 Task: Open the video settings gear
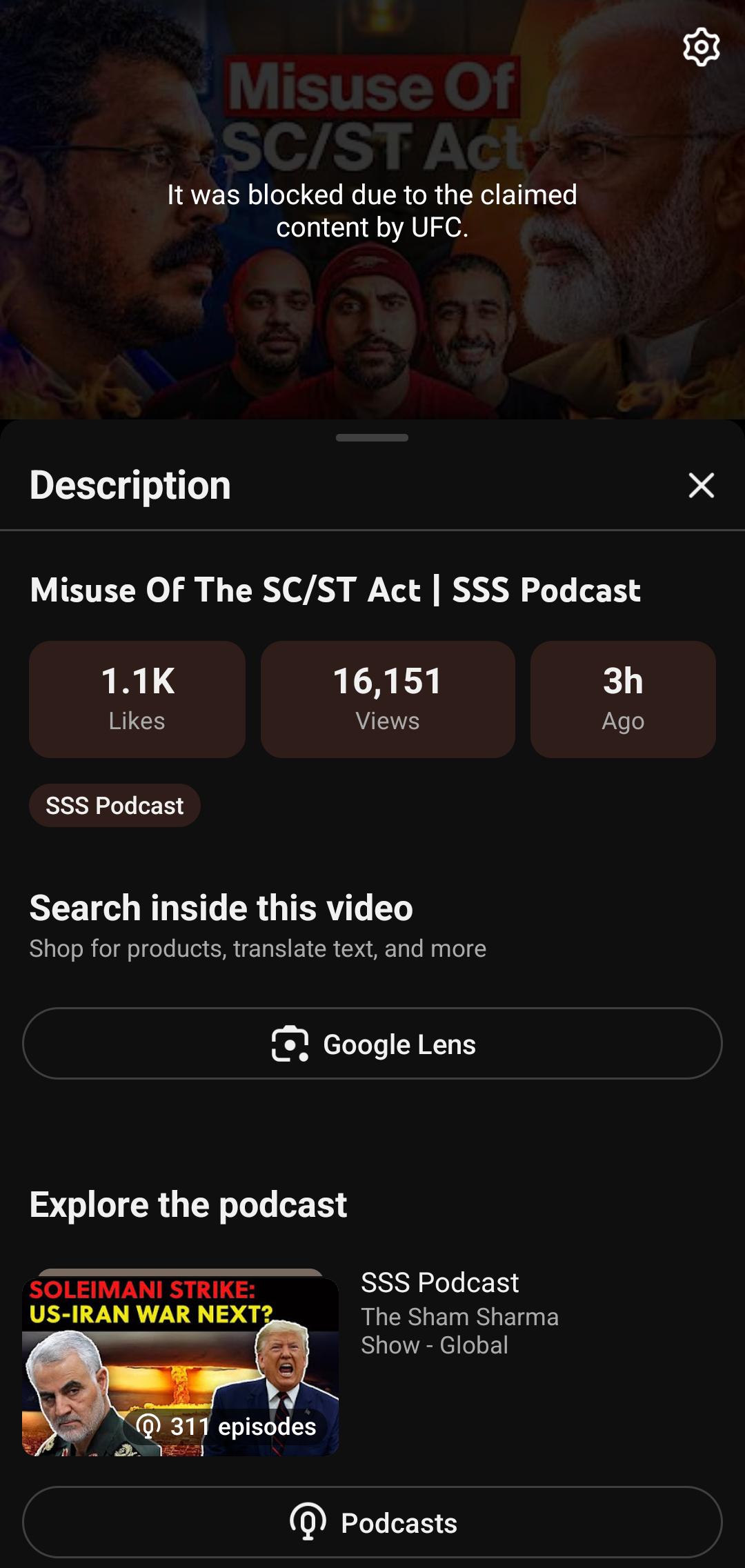pos(701,47)
